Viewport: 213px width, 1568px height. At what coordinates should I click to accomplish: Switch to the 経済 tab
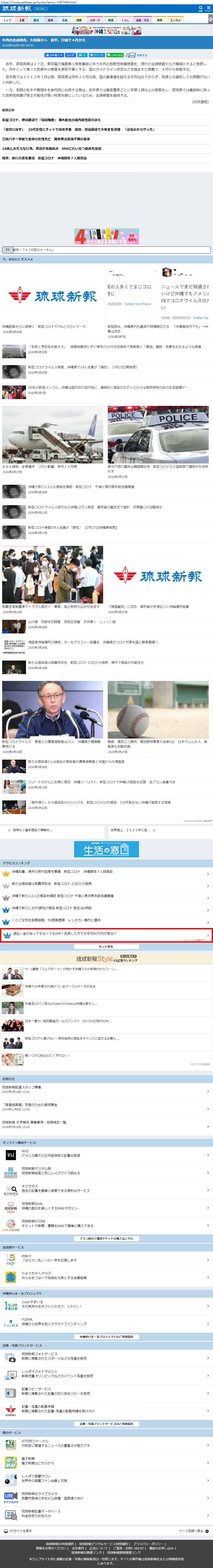[x=50, y=20]
